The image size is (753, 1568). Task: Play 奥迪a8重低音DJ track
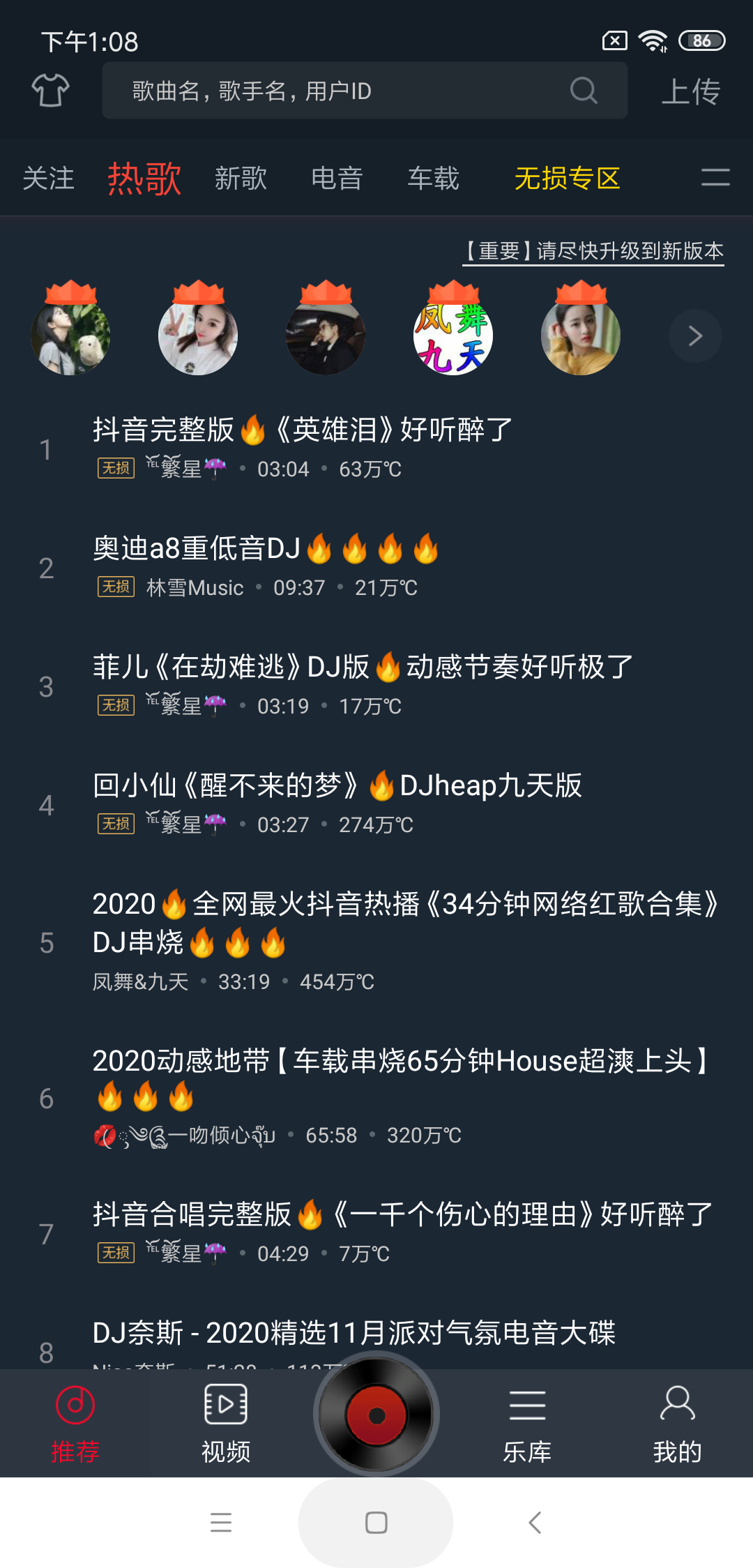(x=265, y=549)
